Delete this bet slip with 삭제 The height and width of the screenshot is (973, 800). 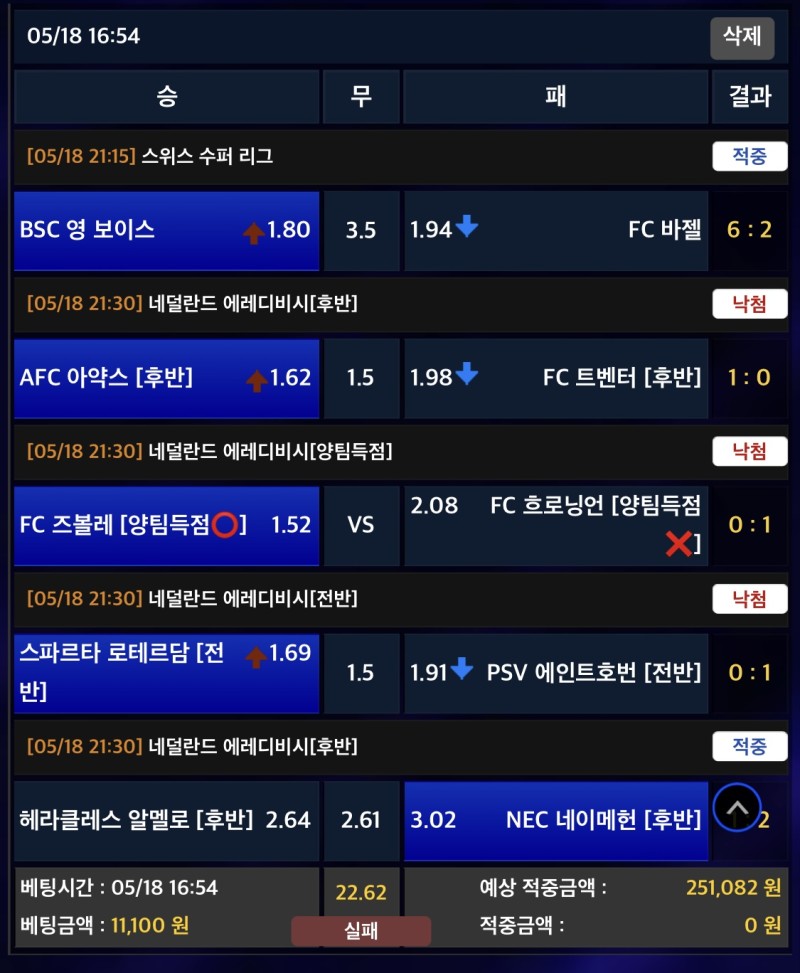742,38
